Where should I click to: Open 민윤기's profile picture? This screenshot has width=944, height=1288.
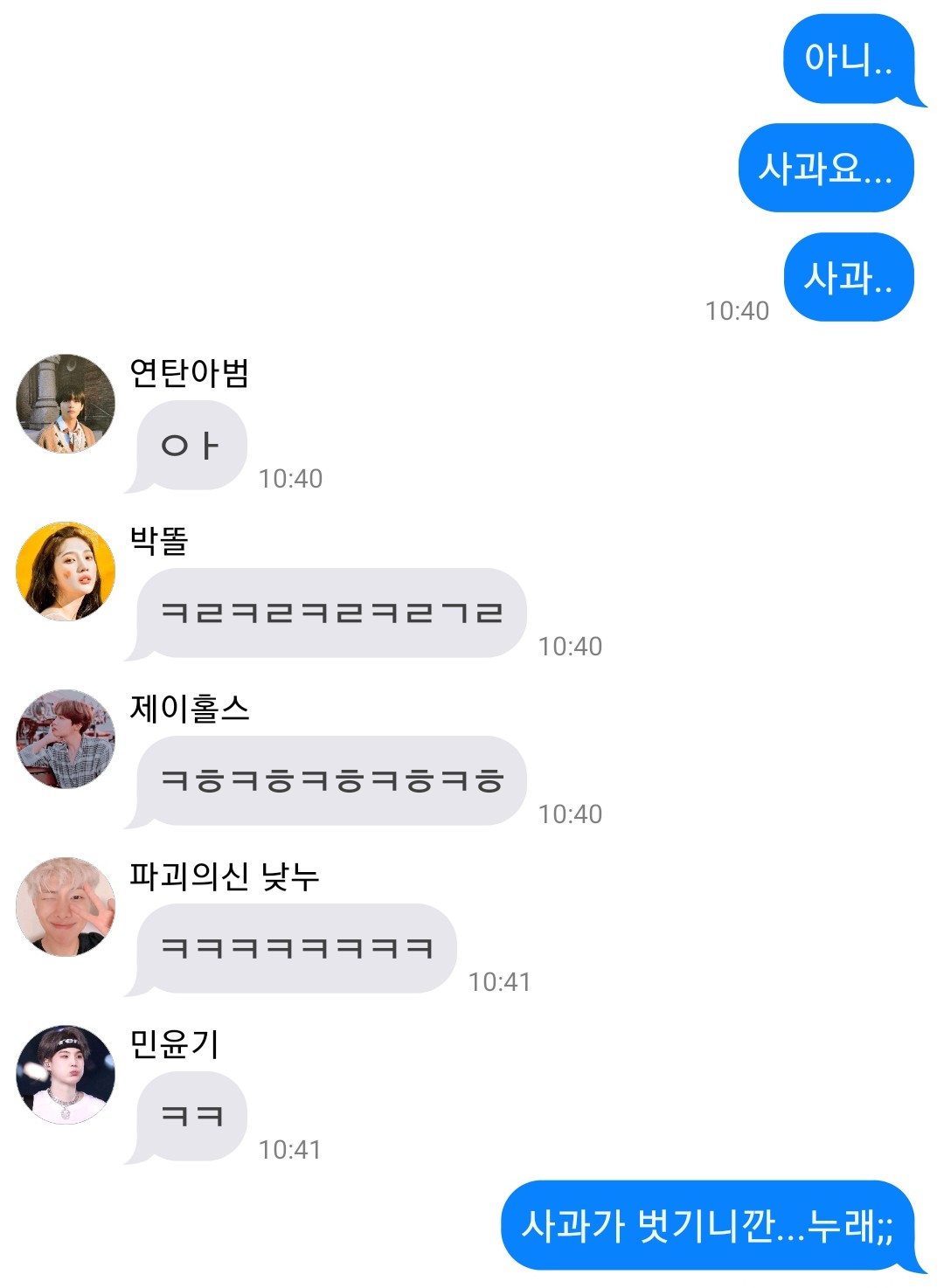tap(66, 1075)
